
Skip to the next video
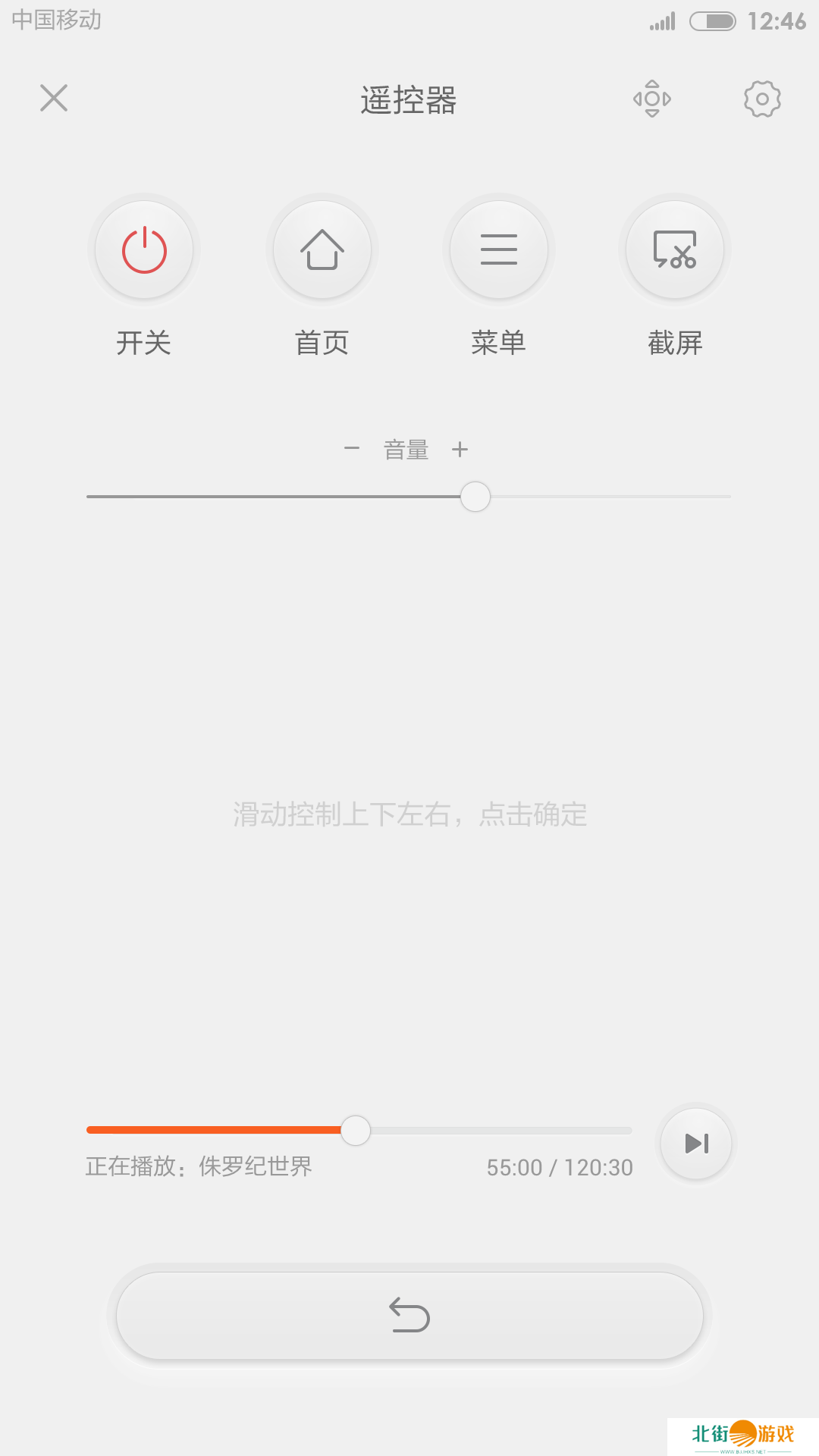pyautogui.click(x=696, y=1143)
